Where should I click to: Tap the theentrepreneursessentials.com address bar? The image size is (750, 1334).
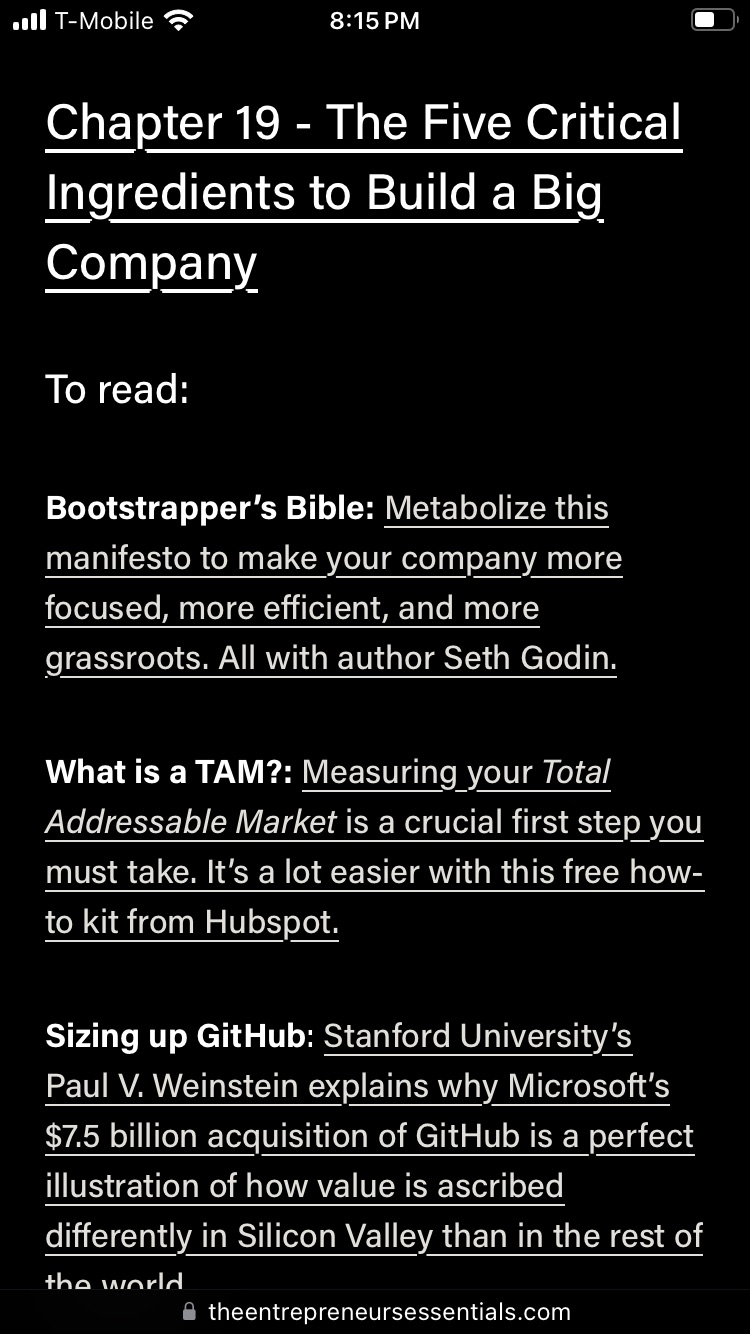click(x=376, y=1311)
